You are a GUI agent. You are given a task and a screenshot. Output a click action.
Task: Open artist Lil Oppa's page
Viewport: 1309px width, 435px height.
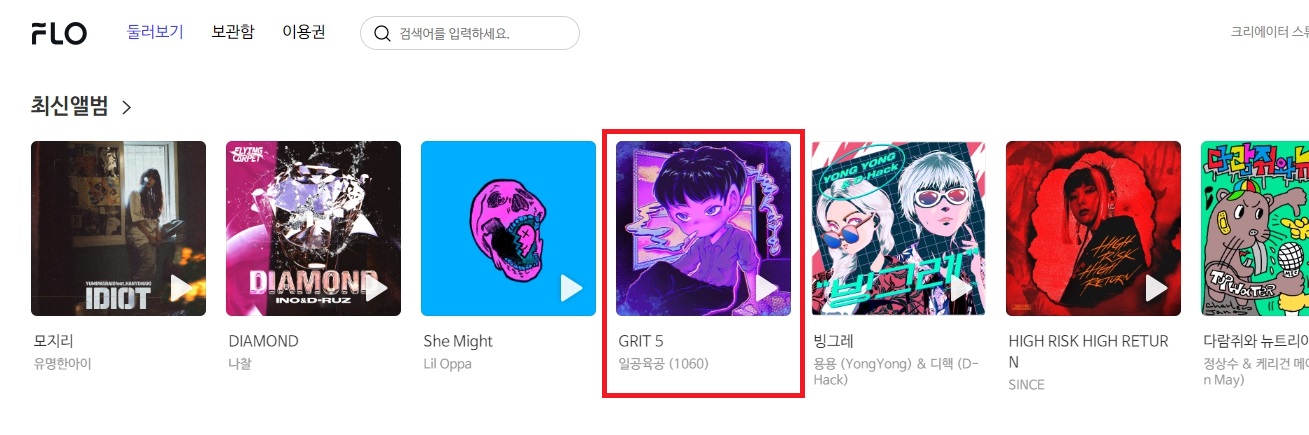447,364
